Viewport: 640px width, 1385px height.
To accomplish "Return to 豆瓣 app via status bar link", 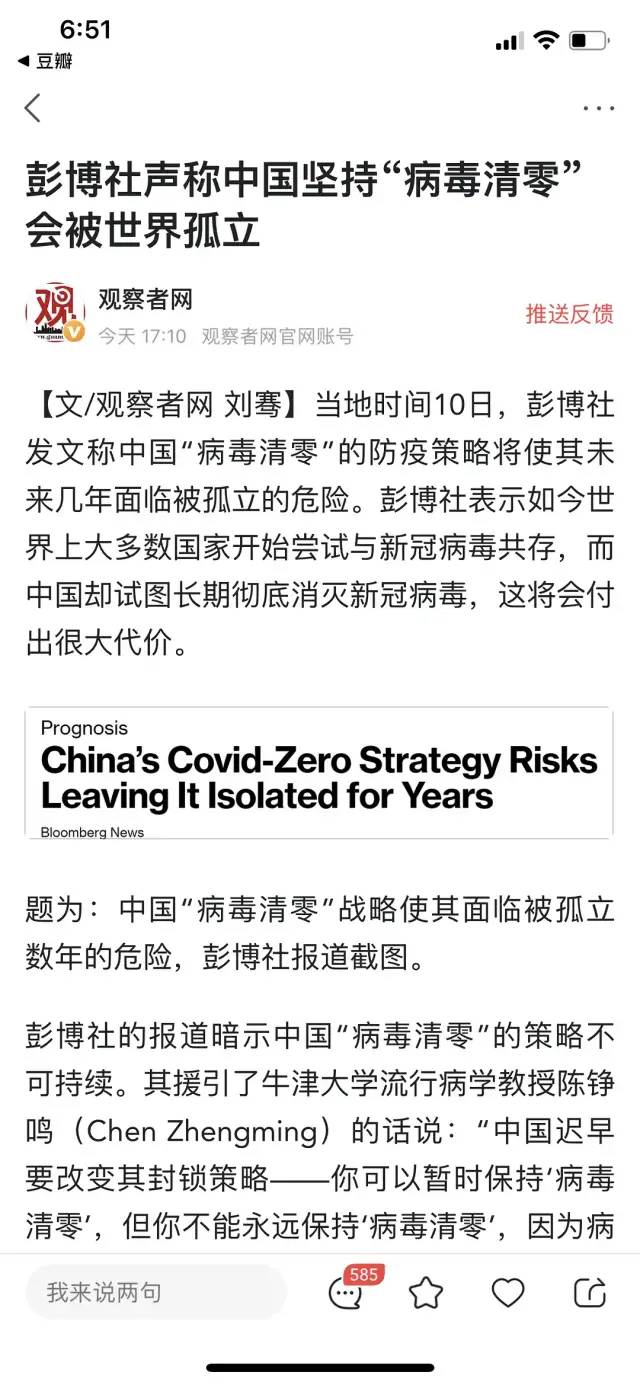I will [45, 61].
